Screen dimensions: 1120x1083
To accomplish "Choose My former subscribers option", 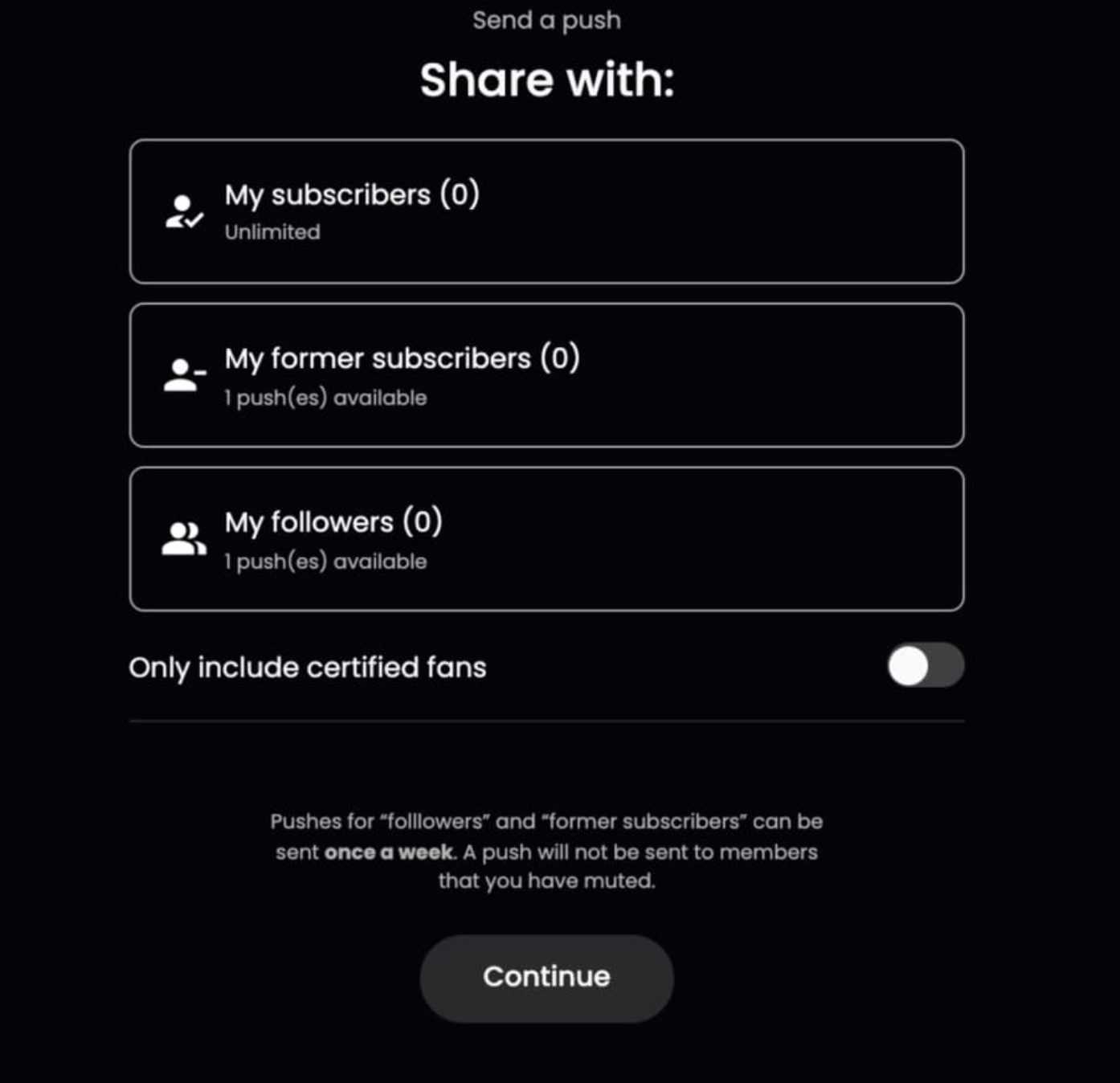I will point(546,375).
